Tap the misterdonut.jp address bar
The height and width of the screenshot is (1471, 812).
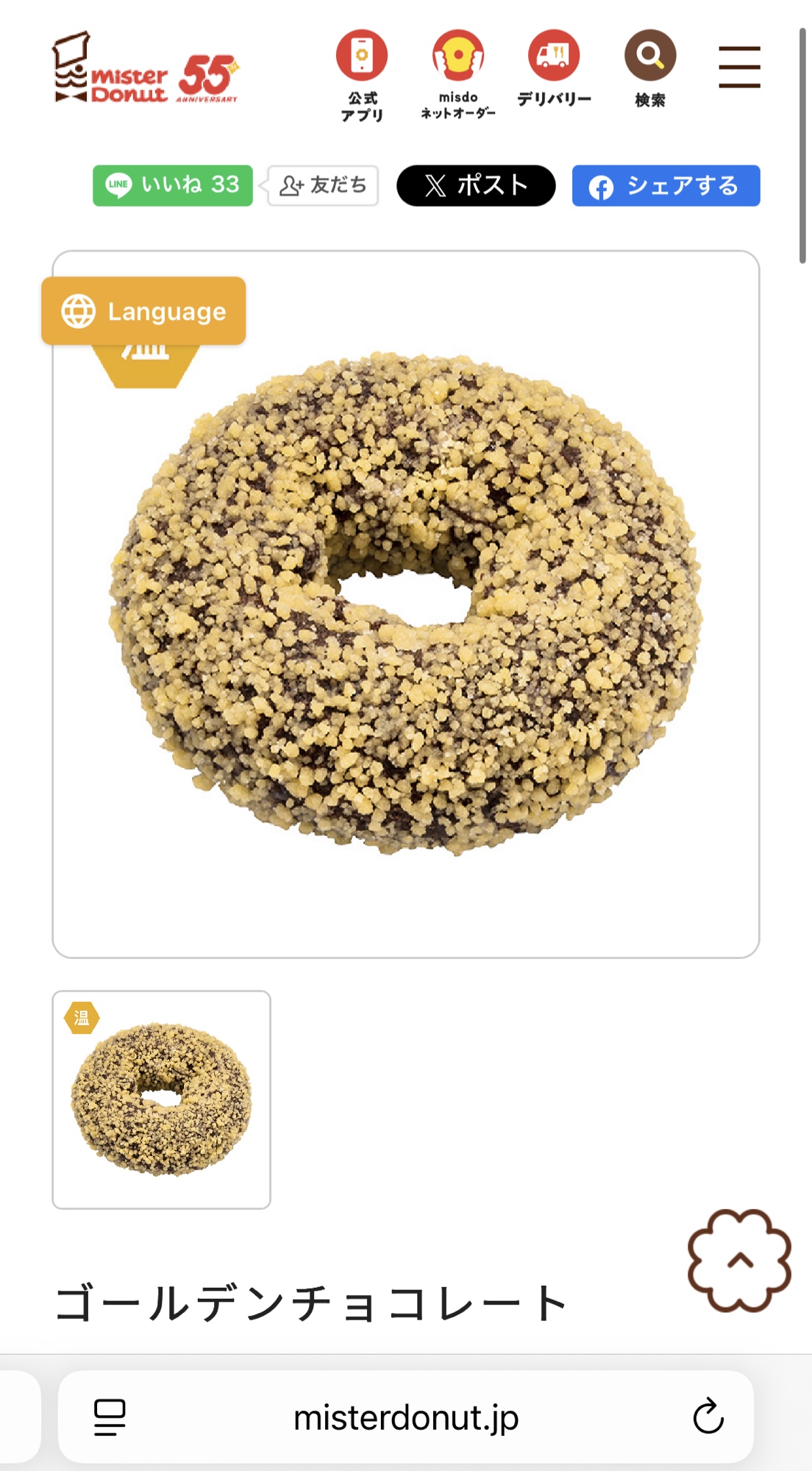(x=406, y=1417)
